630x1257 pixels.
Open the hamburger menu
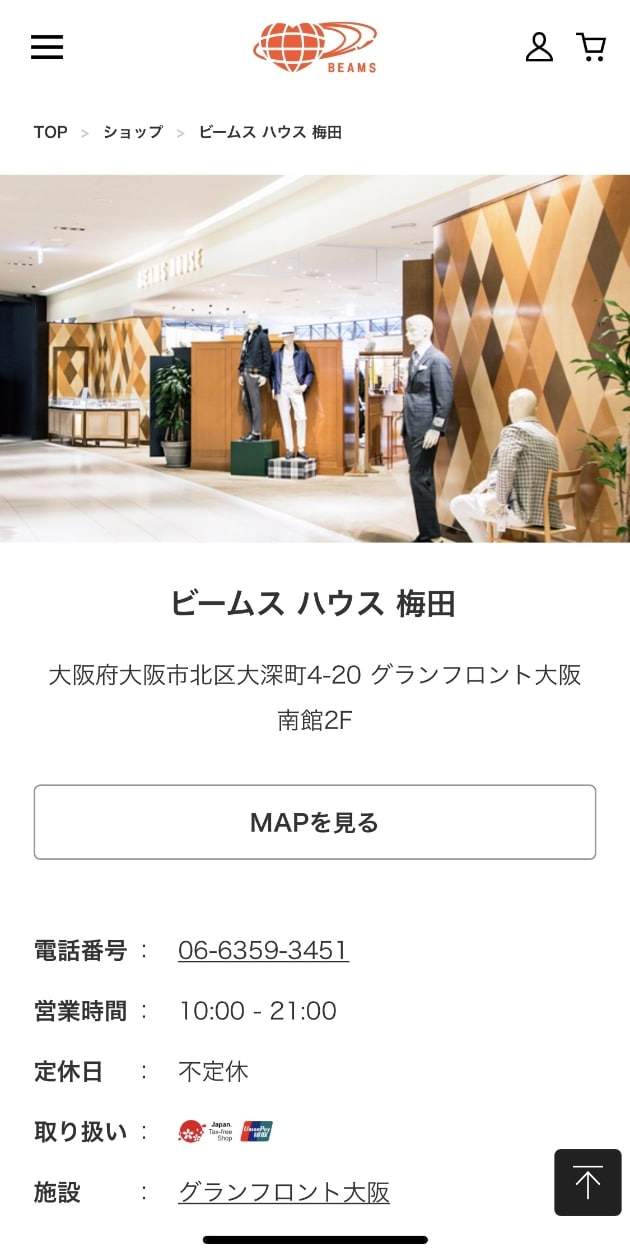coord(47,47)
